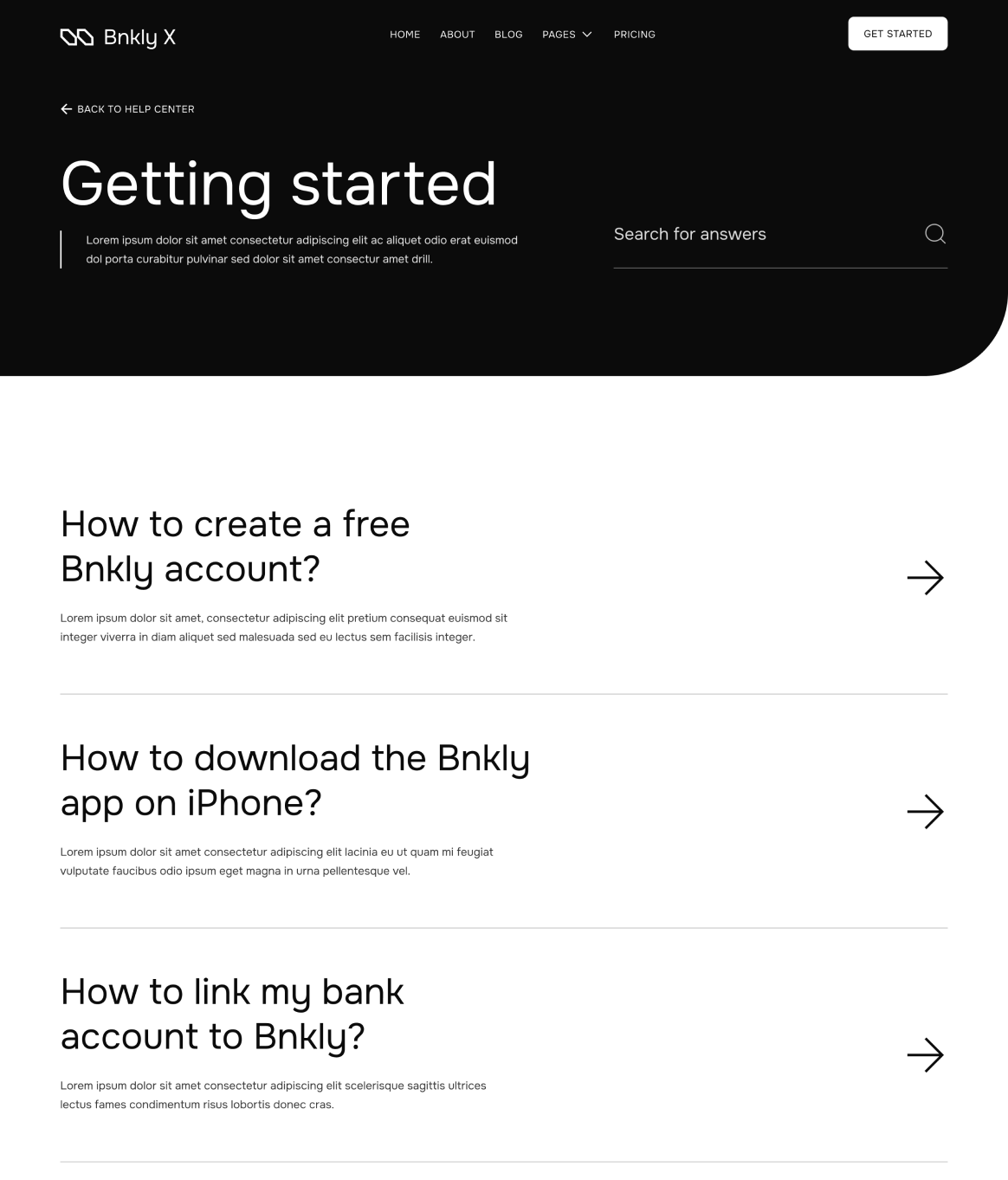Open the BLOG menu item

coord(508,35)
